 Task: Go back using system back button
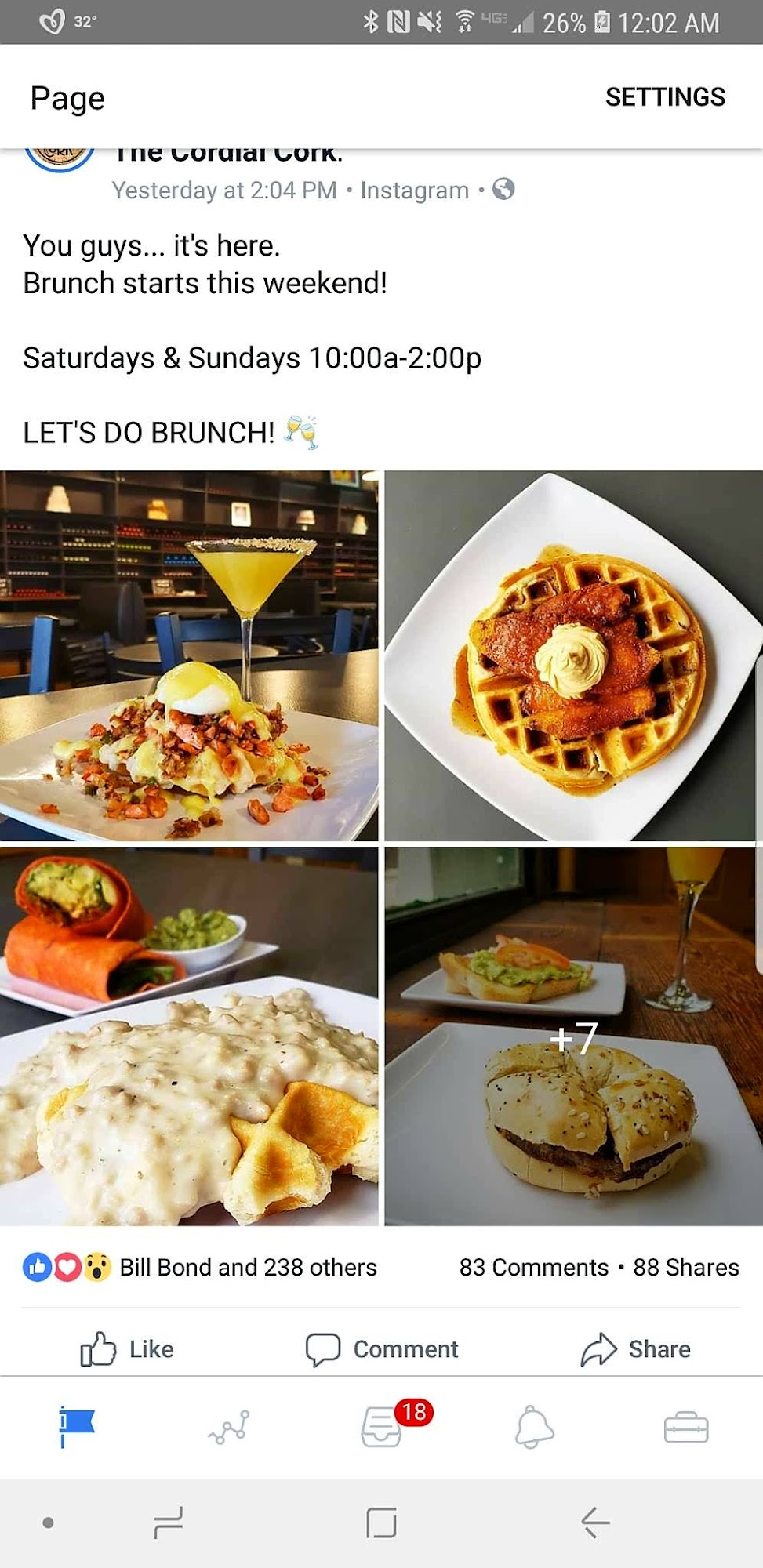[x=595, y=1523]
